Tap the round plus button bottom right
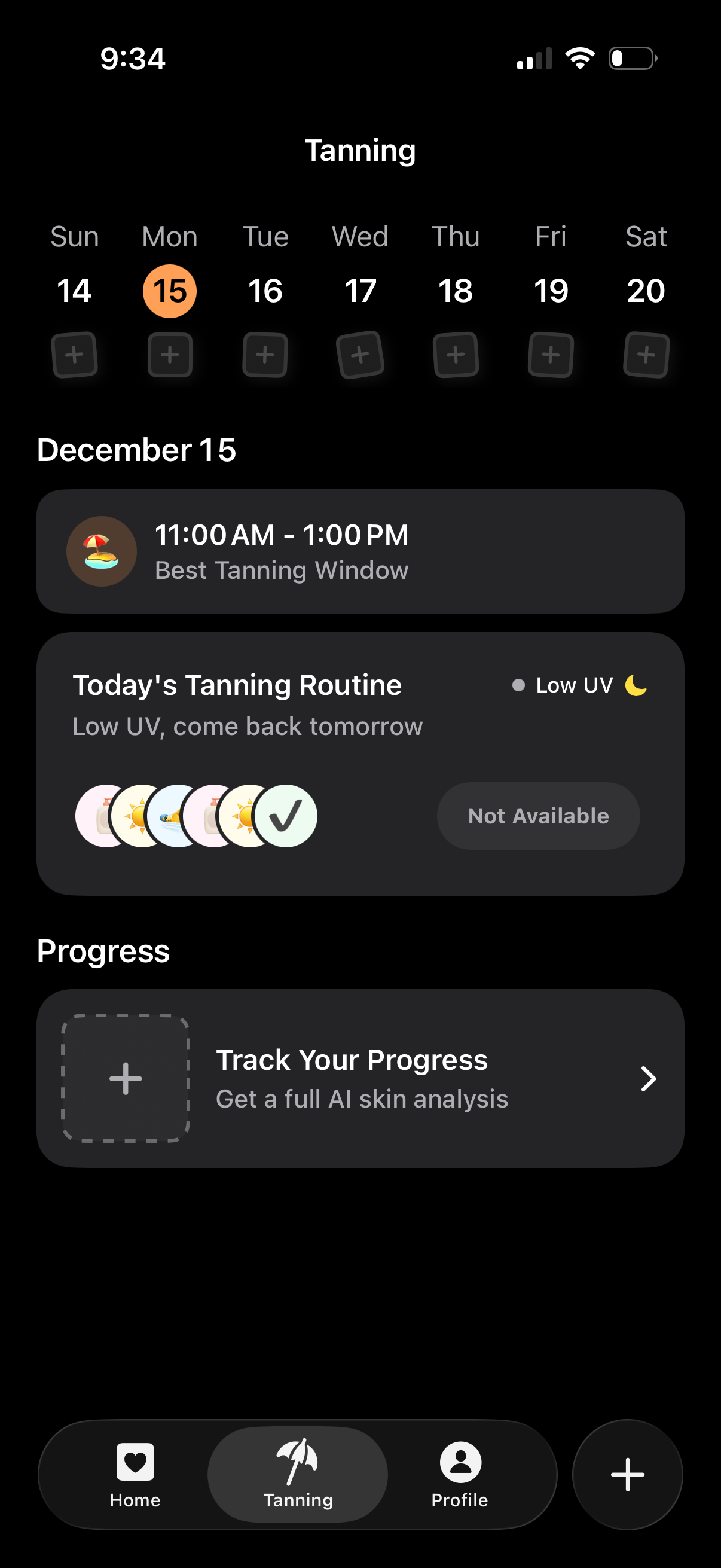The width and height of the screenshot is (721, 1568). click(627, 1474)
